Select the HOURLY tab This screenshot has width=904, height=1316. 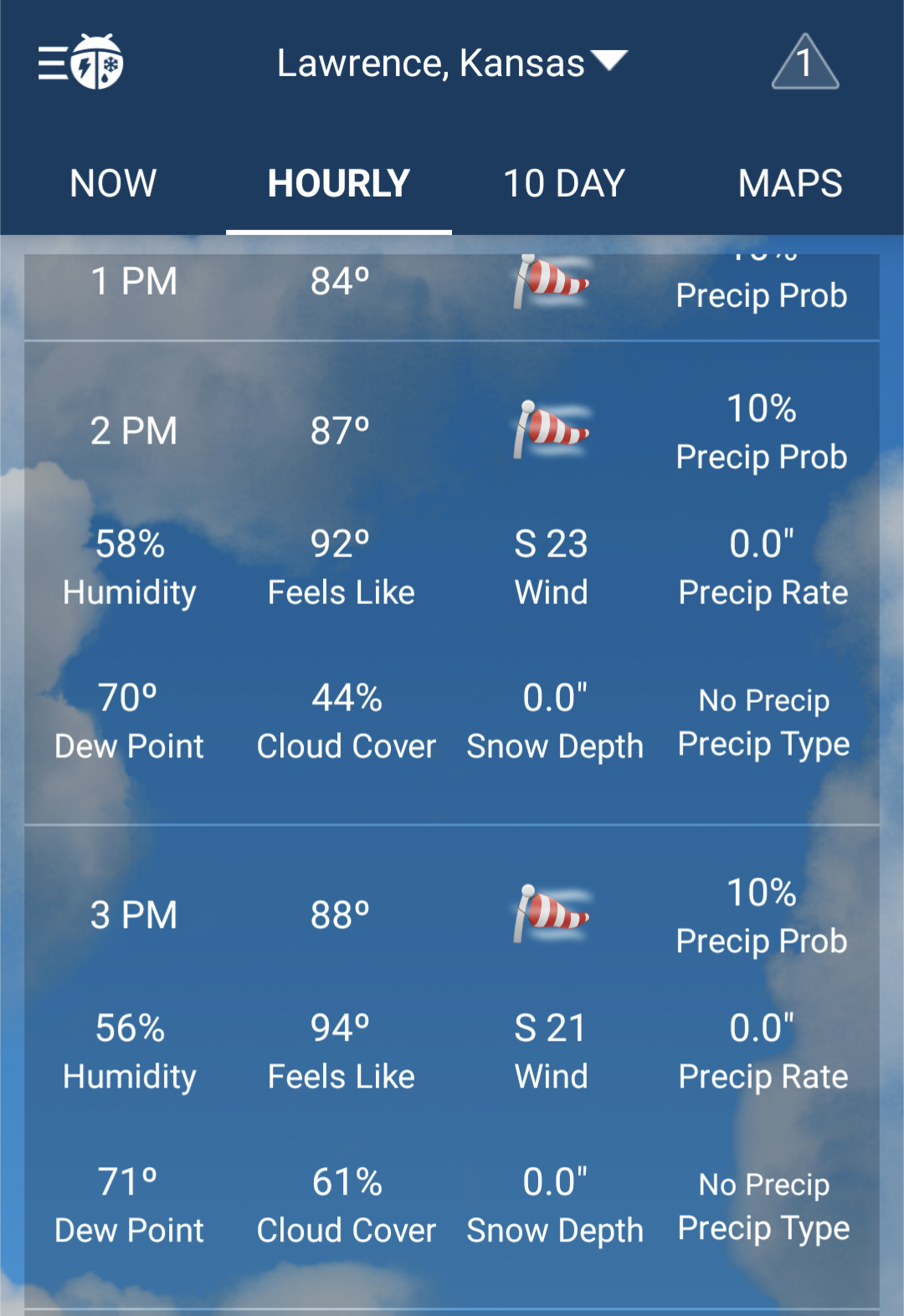coord(338,182)
